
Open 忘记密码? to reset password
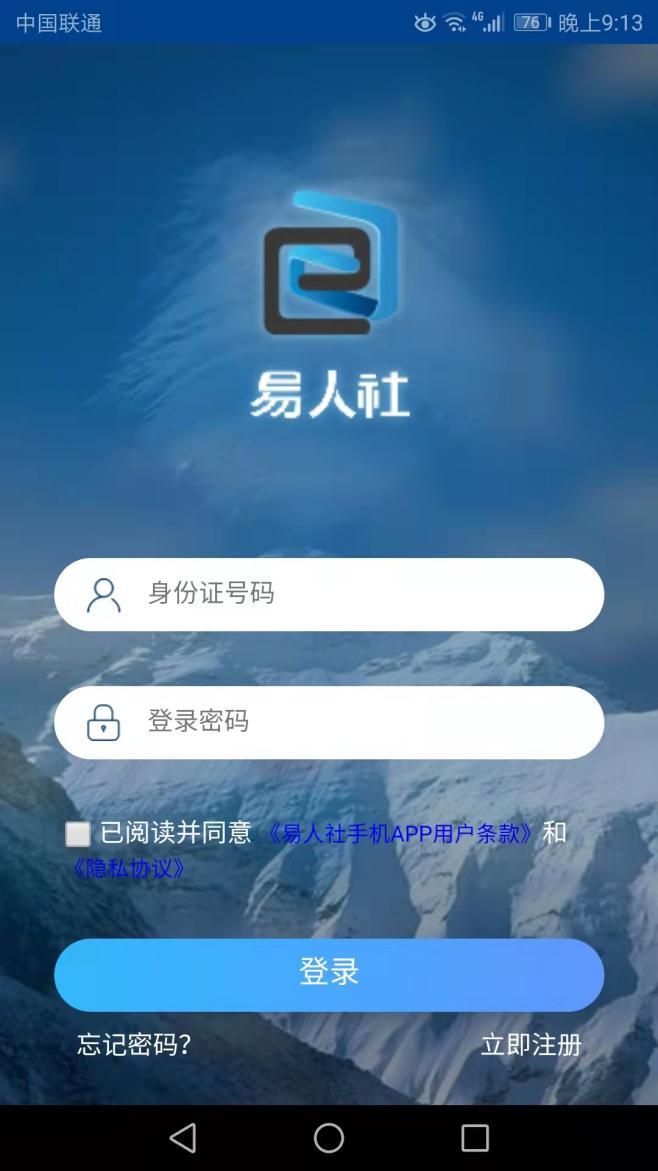coord(134,1046)
